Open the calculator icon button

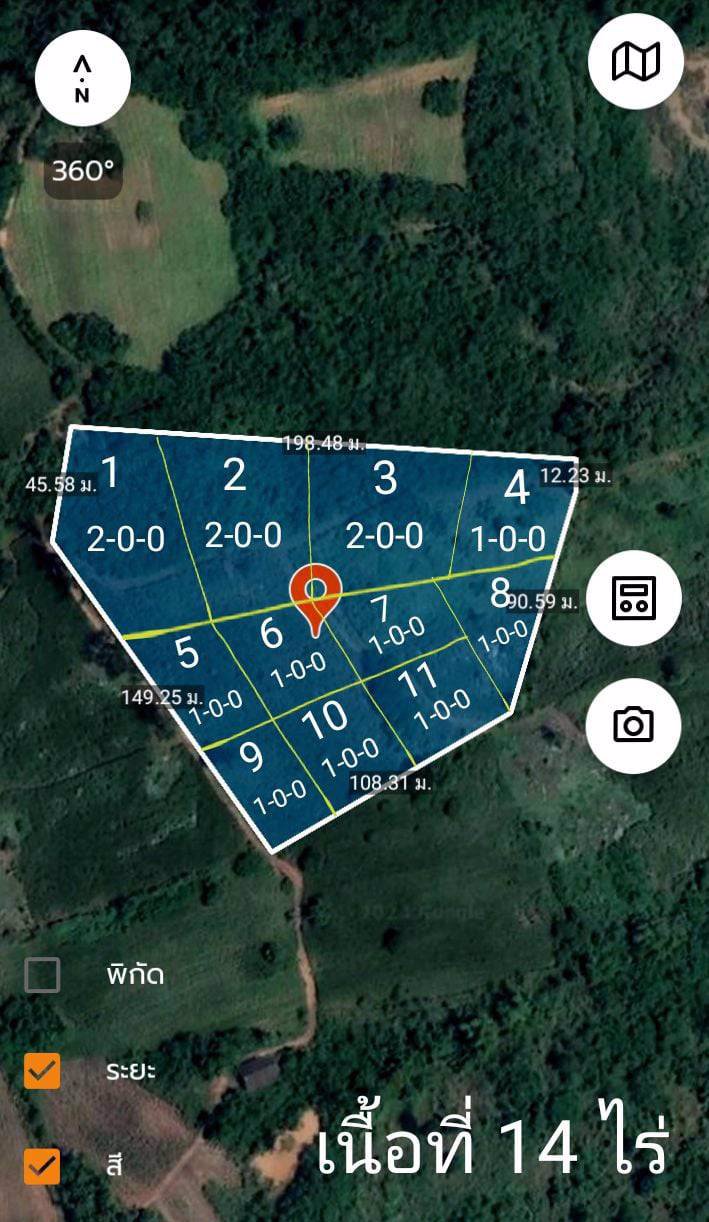point(634,598)
